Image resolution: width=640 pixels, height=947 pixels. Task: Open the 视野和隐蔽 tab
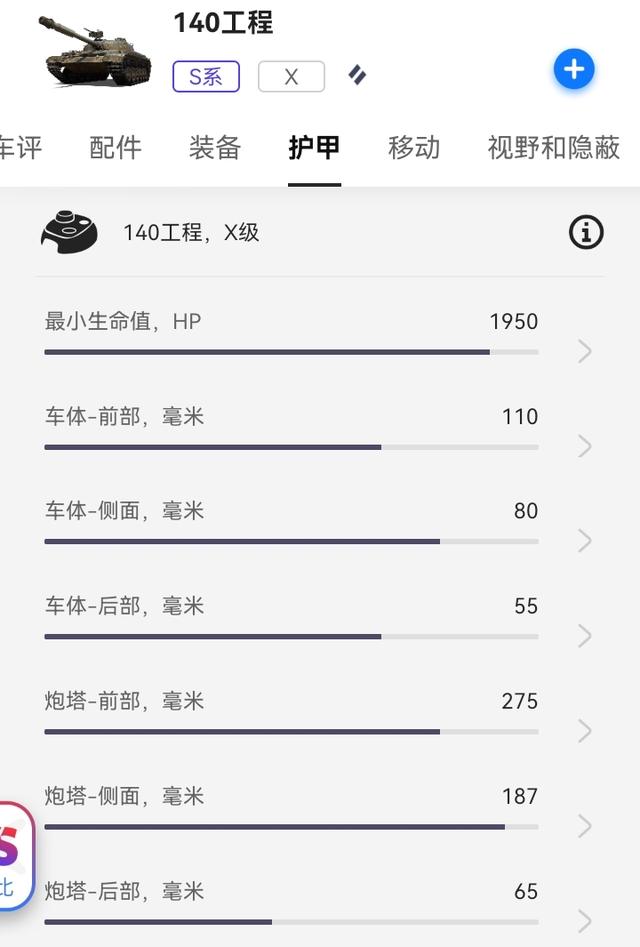coord(553,148)
